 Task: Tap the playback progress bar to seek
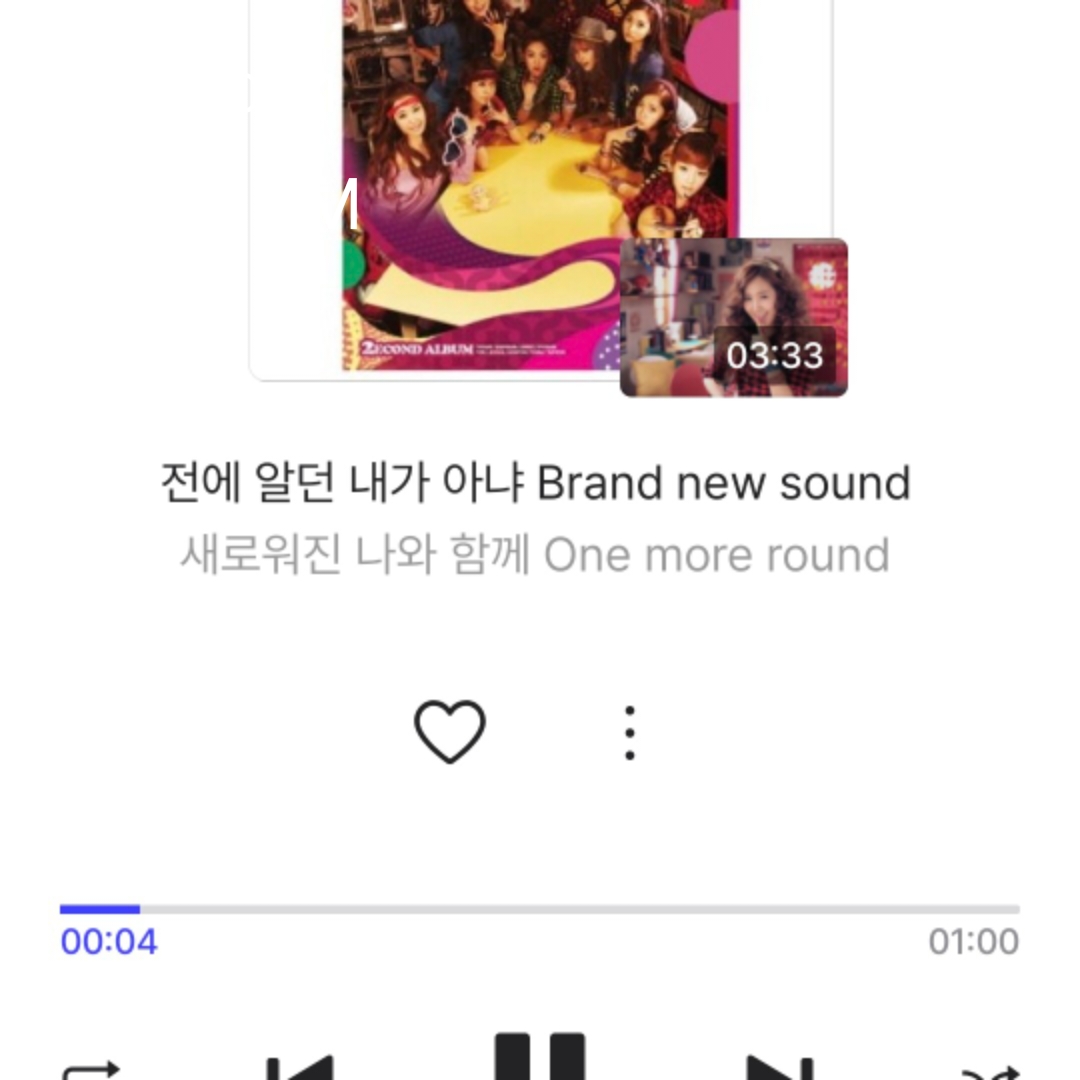pyautogui.click(x=540, y=909)
